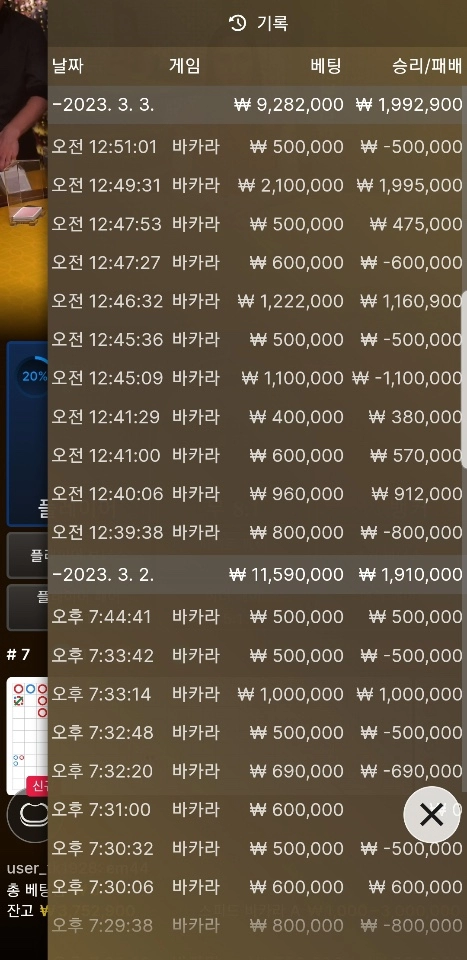View details of the 오전 12:40:06 game
The height and width of the screenshot is (960, 467).
point(257,494)
